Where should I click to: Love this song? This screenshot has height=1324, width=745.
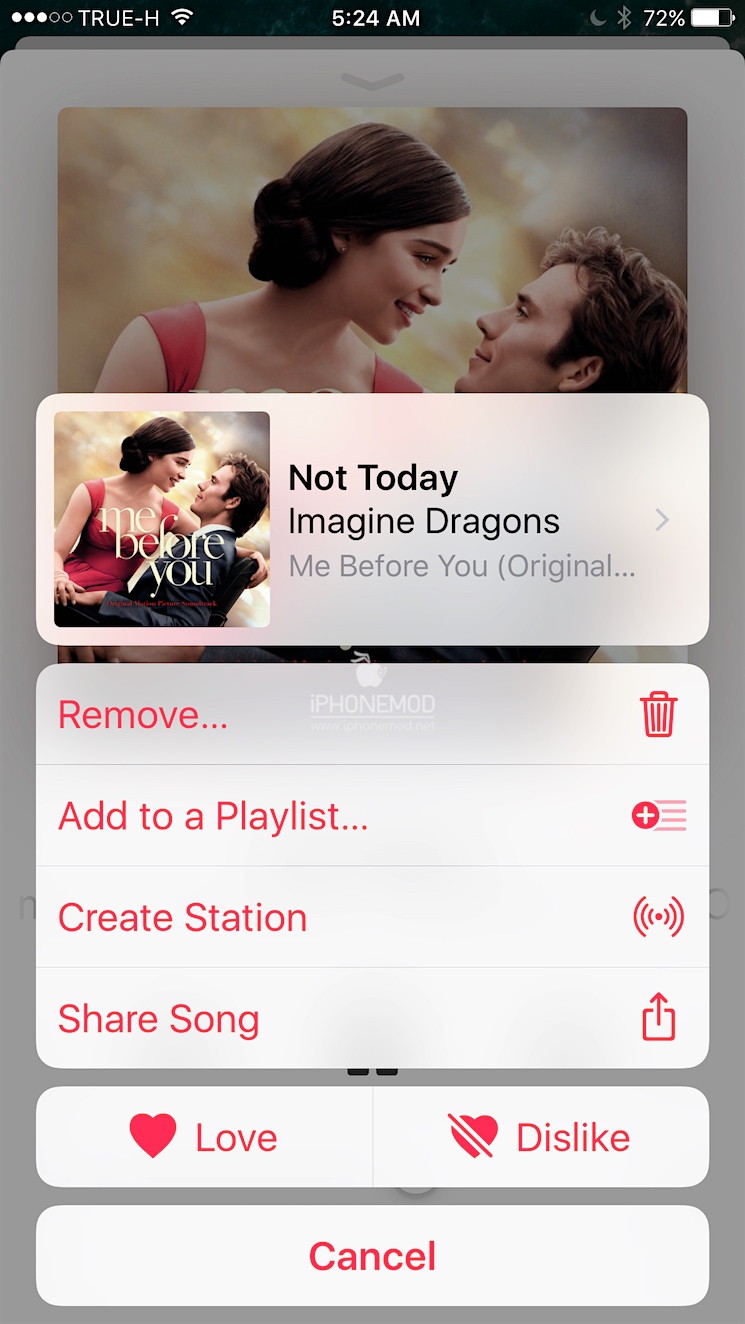pyautogui.click(x=204, y=1137)
